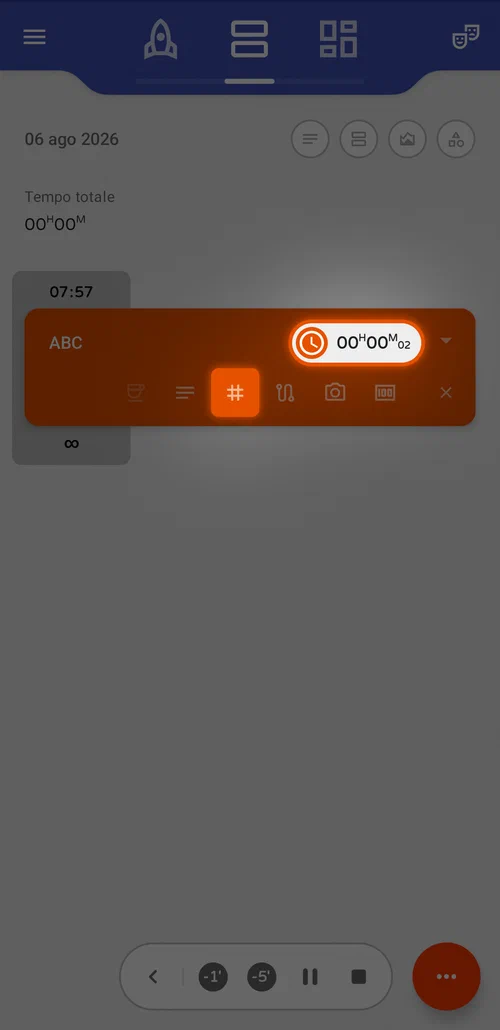
Task: Open the counter icon in ABC card
Action: click(x=385, y=393)
